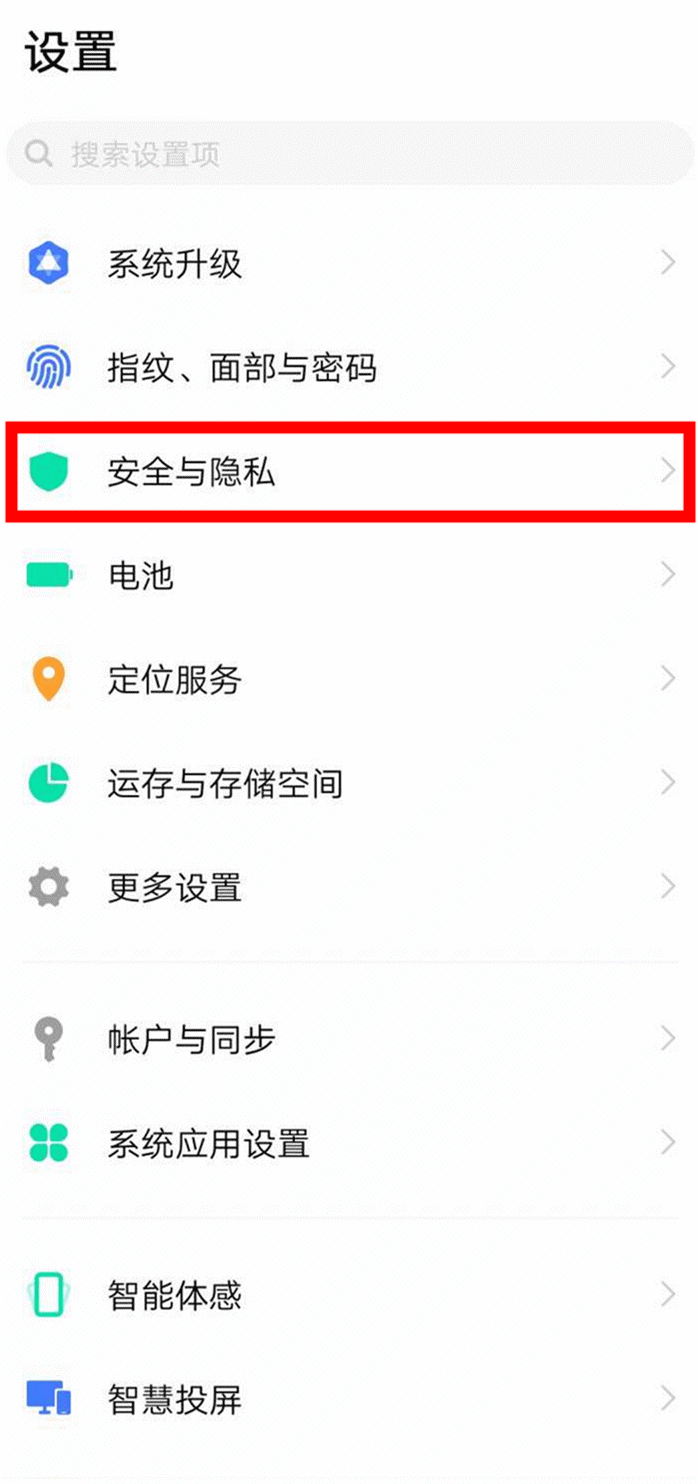Go to 指纹、面部与密码
The height and width of the screenshot is (1484, 698).
tap(349, 368)
